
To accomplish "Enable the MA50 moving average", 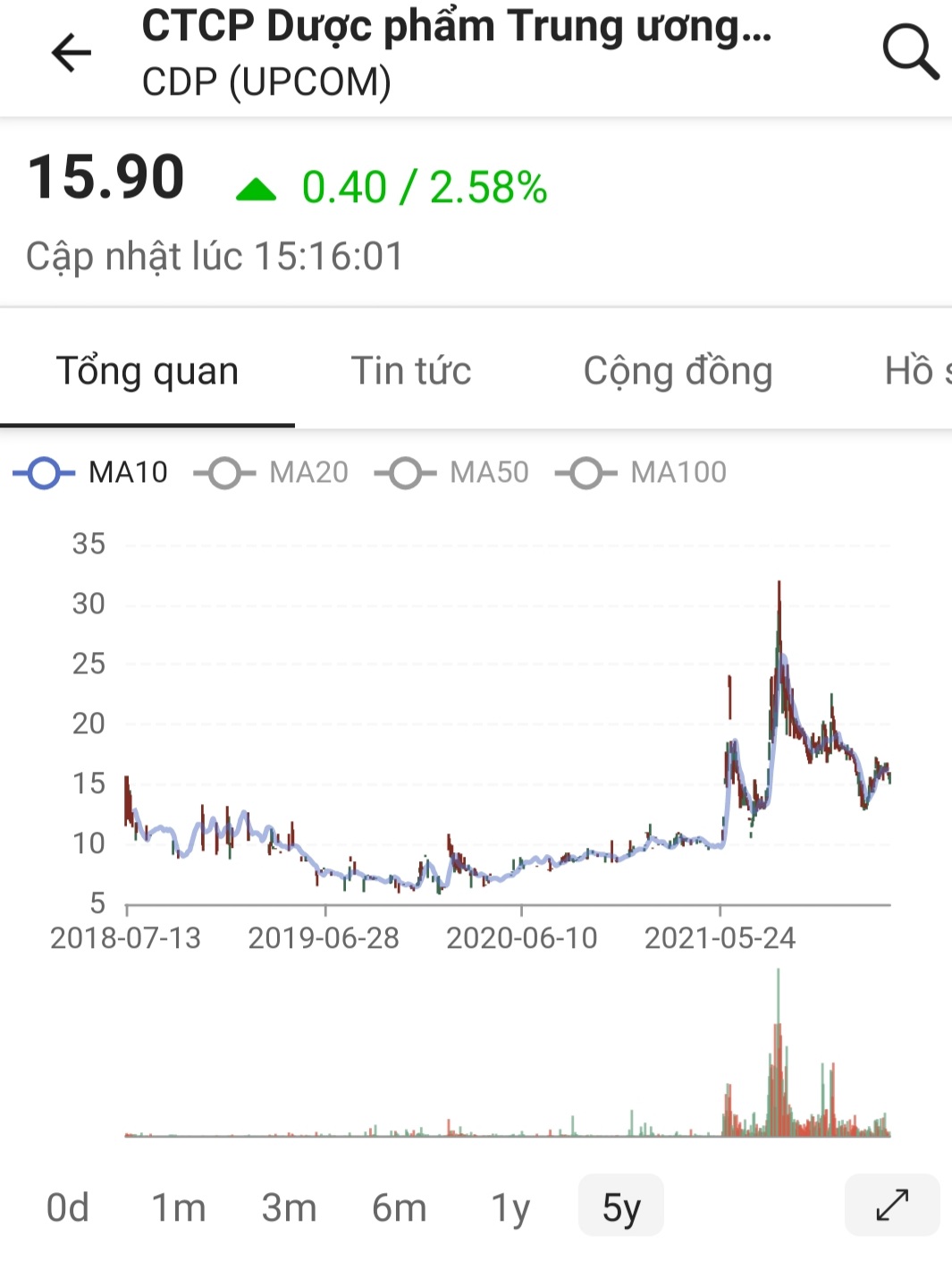I will pos(452,472).
